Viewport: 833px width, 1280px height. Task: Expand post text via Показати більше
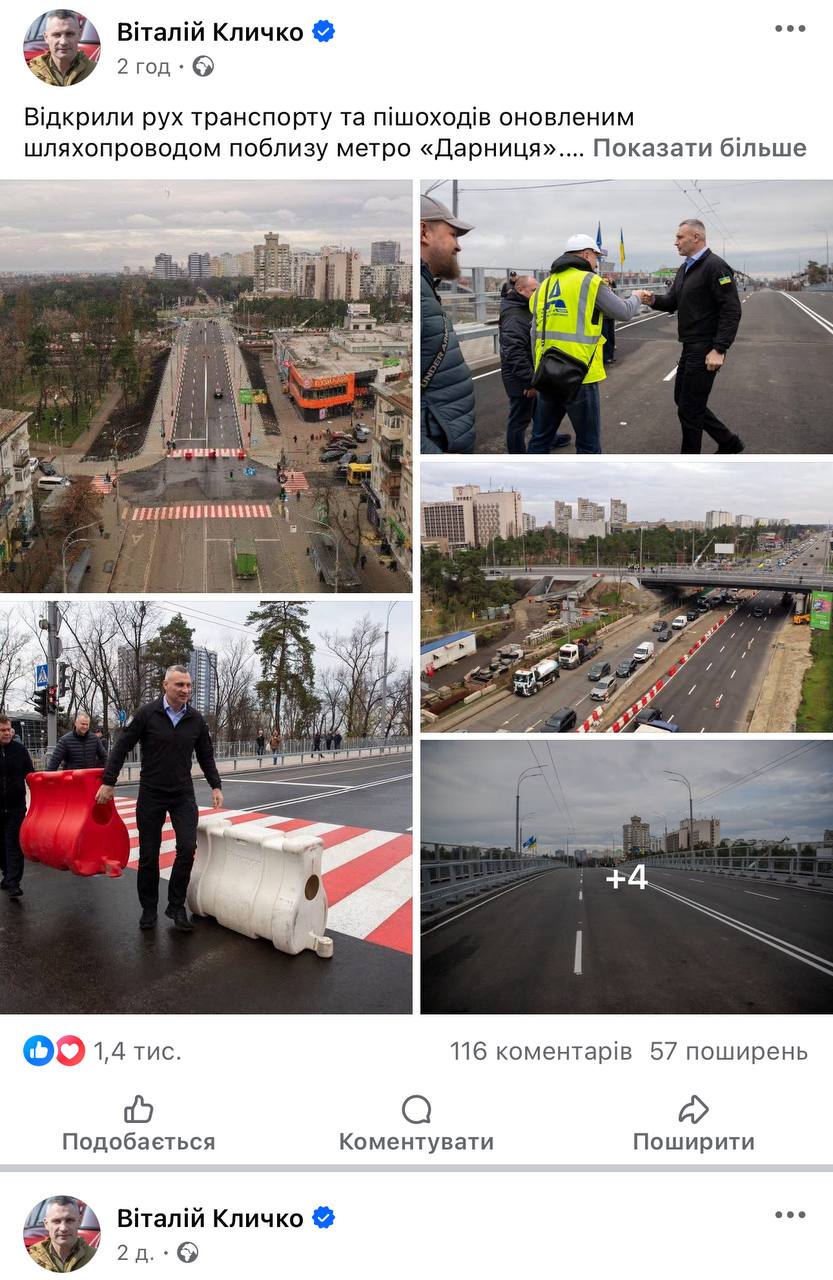(699, 148)
